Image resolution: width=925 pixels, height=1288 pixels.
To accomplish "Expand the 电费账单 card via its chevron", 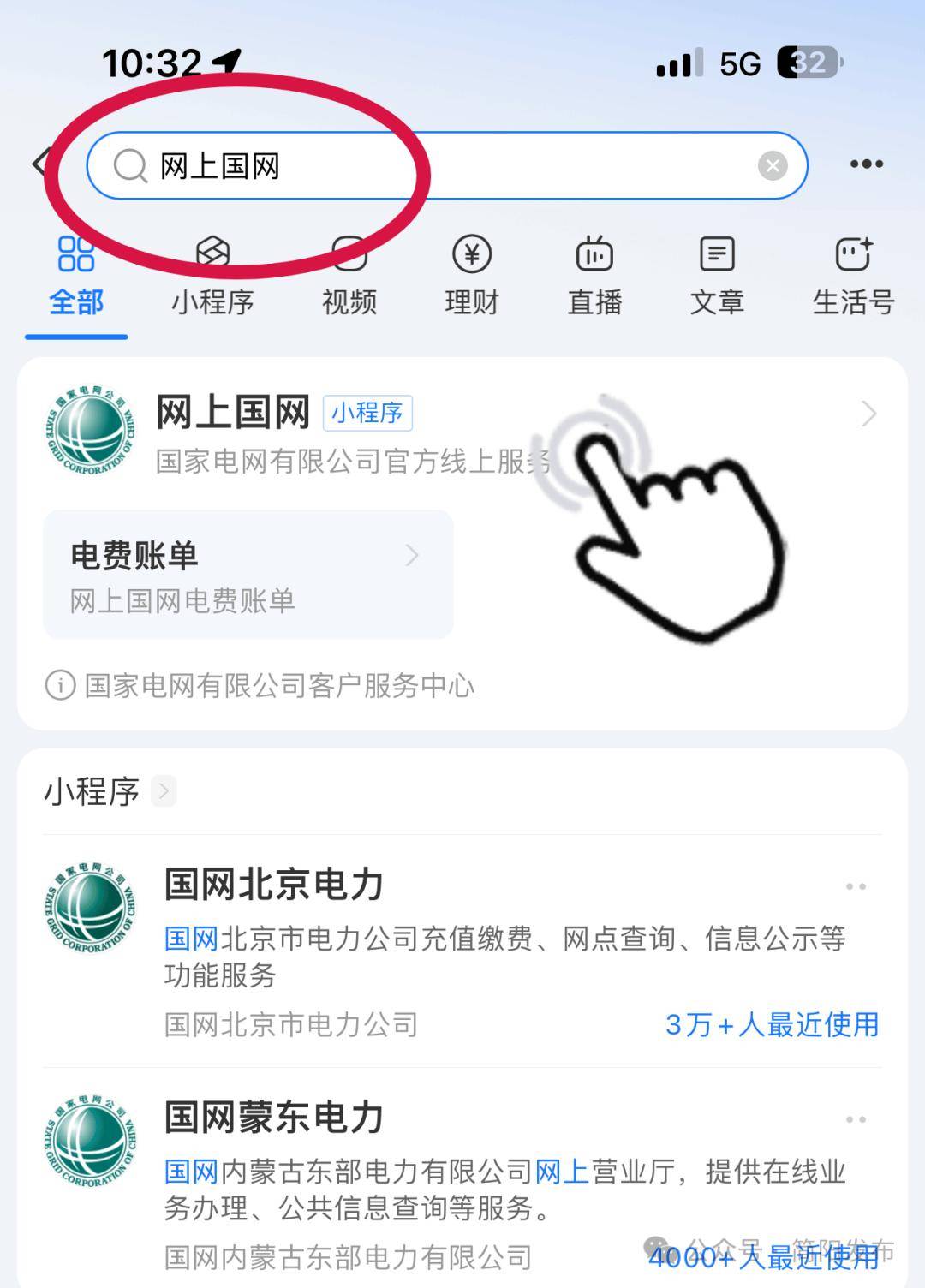I will pos(414,557).
